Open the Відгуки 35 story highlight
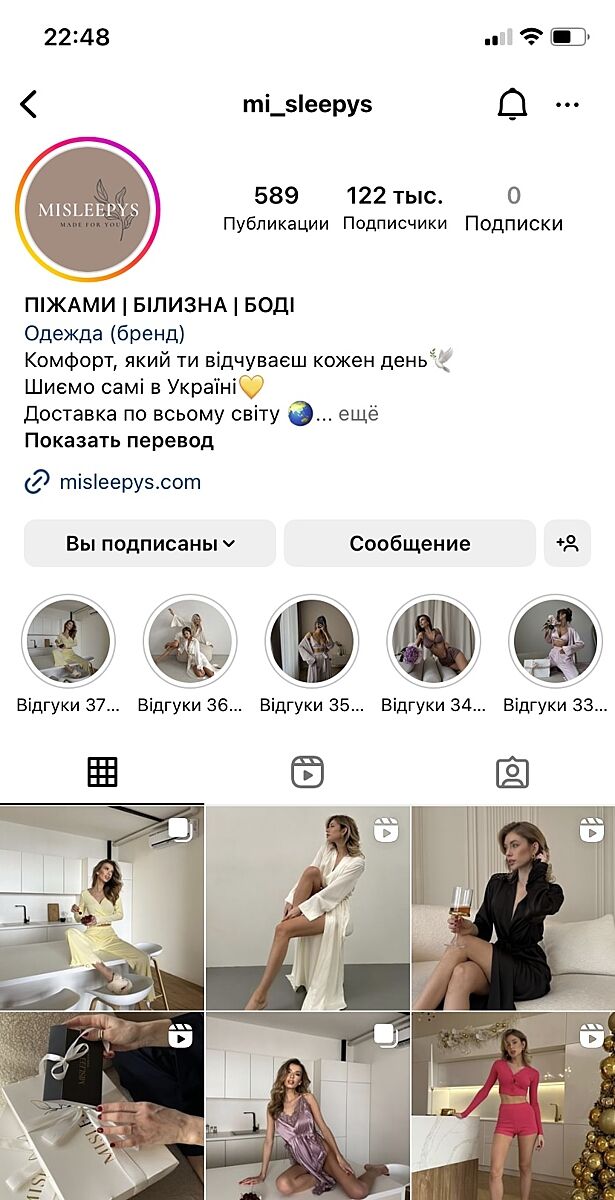The width and height of the screenshot is (615, 1200). click(x=312, y=642)
